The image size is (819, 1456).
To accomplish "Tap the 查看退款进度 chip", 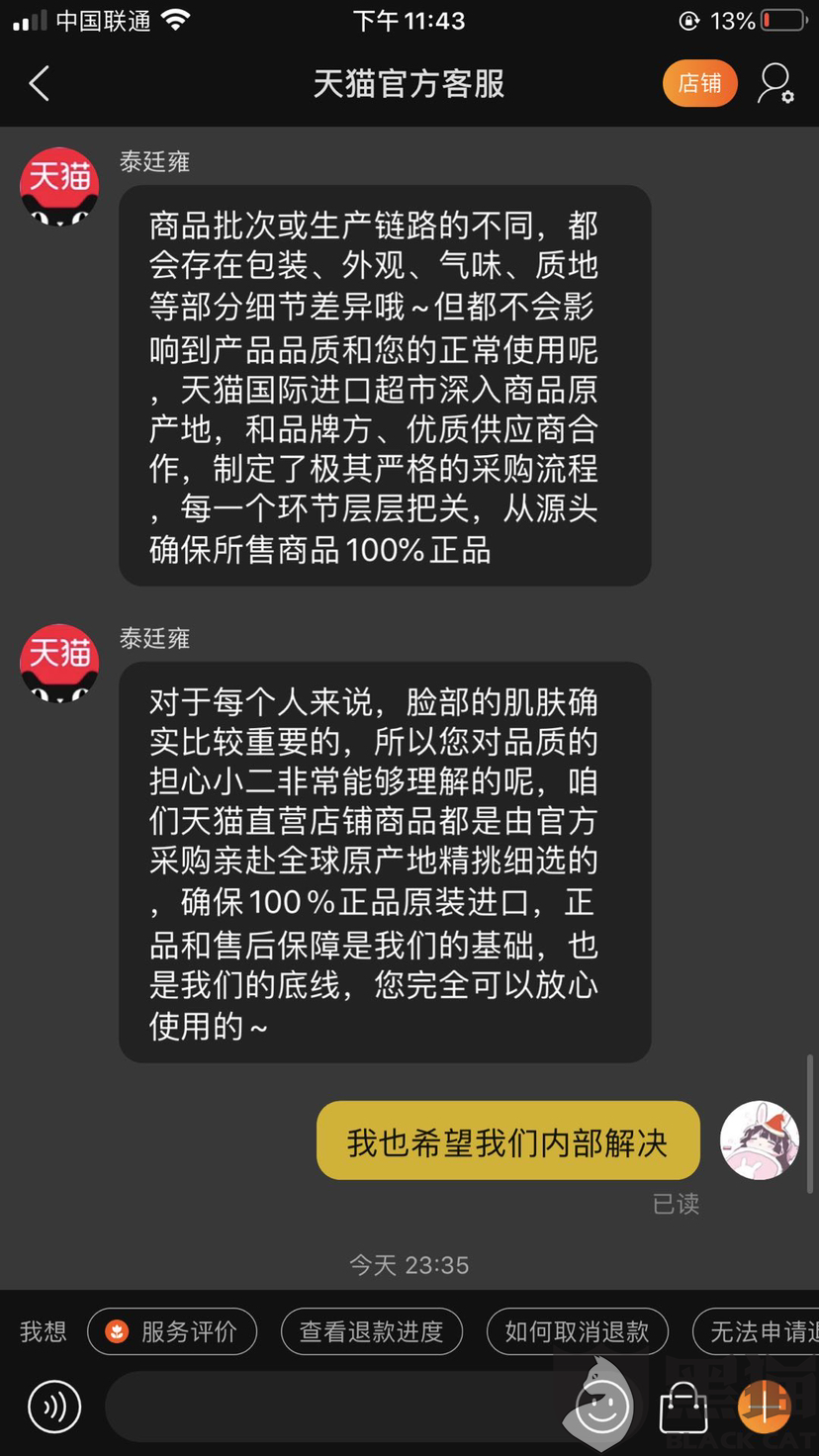I will tap(371, 1331).
